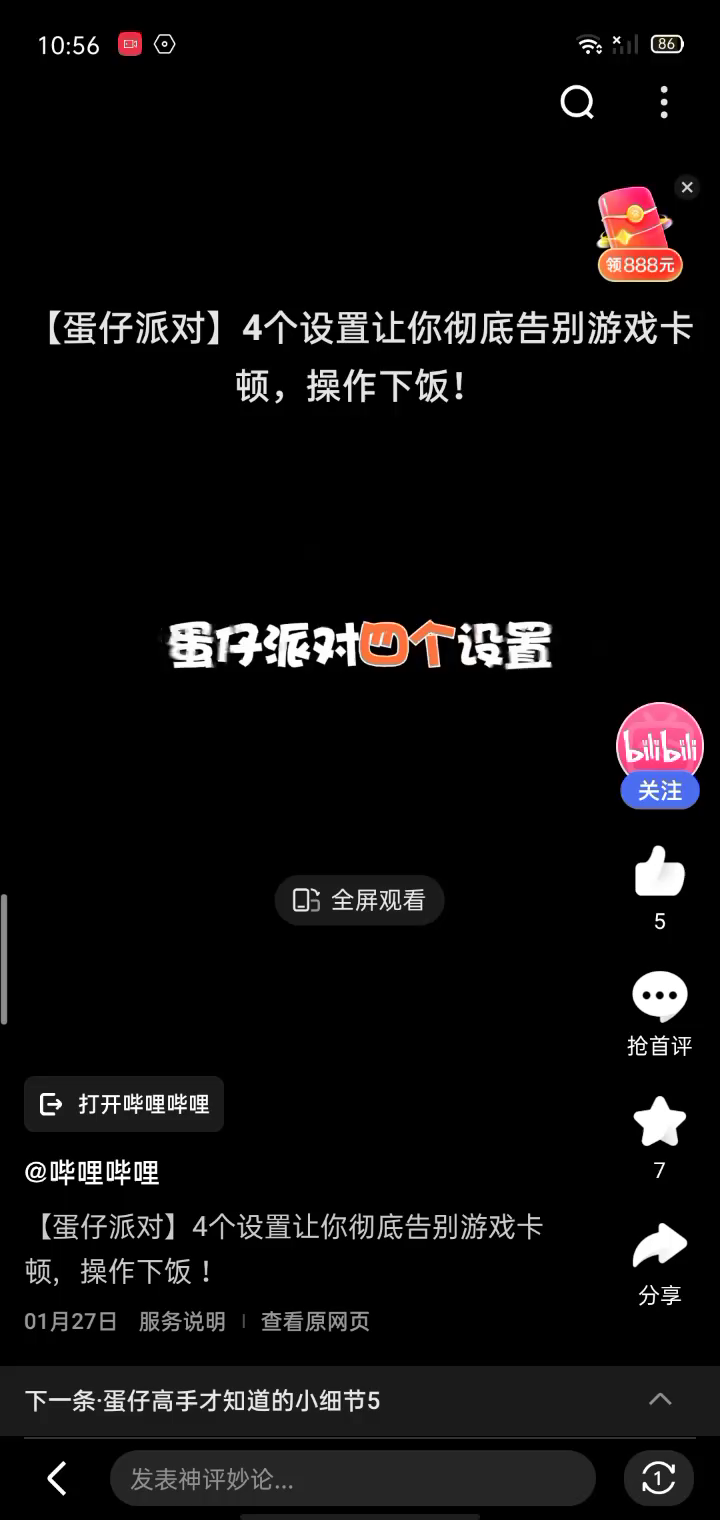720x1520 pixels.
Task: Favorite the video with star icon
Action: pyautogui.click(x=659, y=1122)
